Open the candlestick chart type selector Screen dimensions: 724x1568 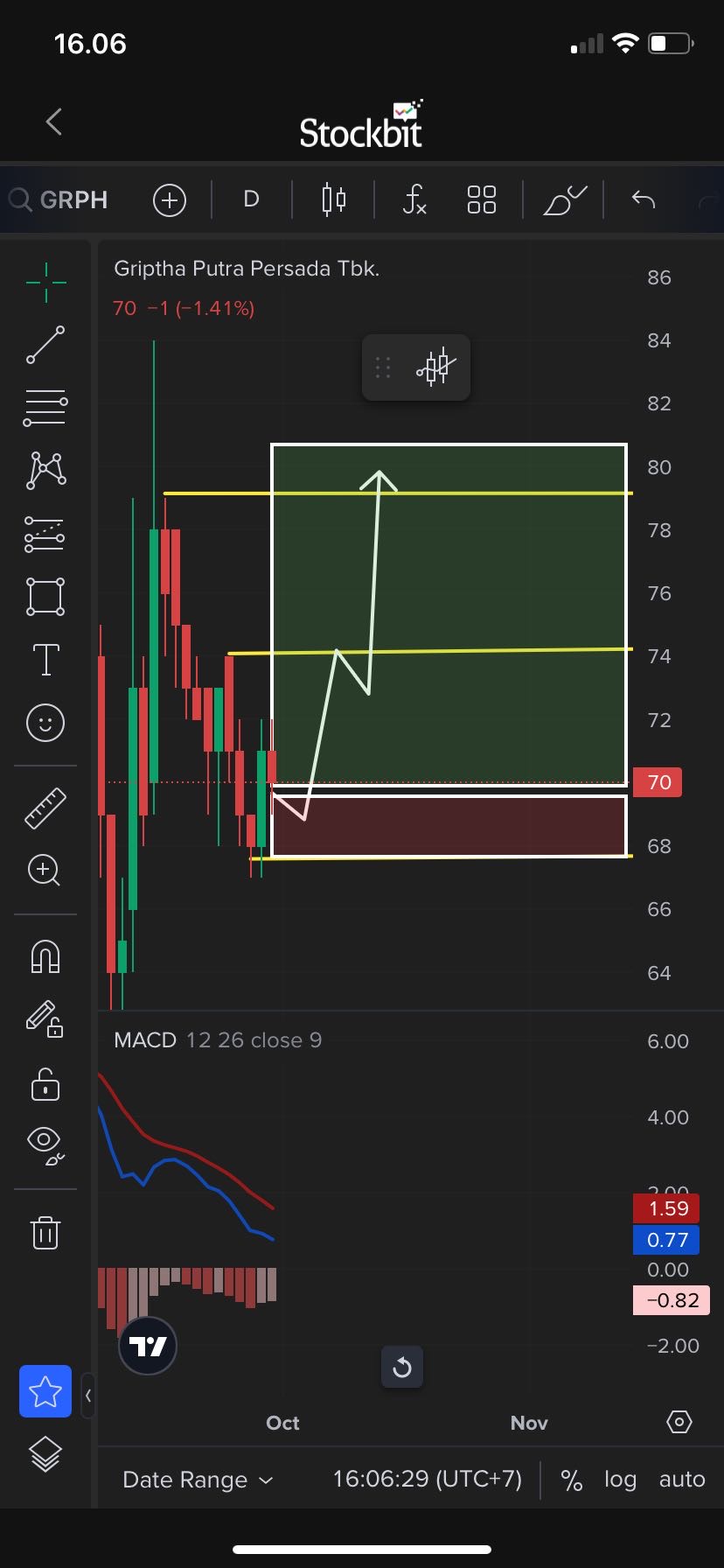tap(333, 199)
